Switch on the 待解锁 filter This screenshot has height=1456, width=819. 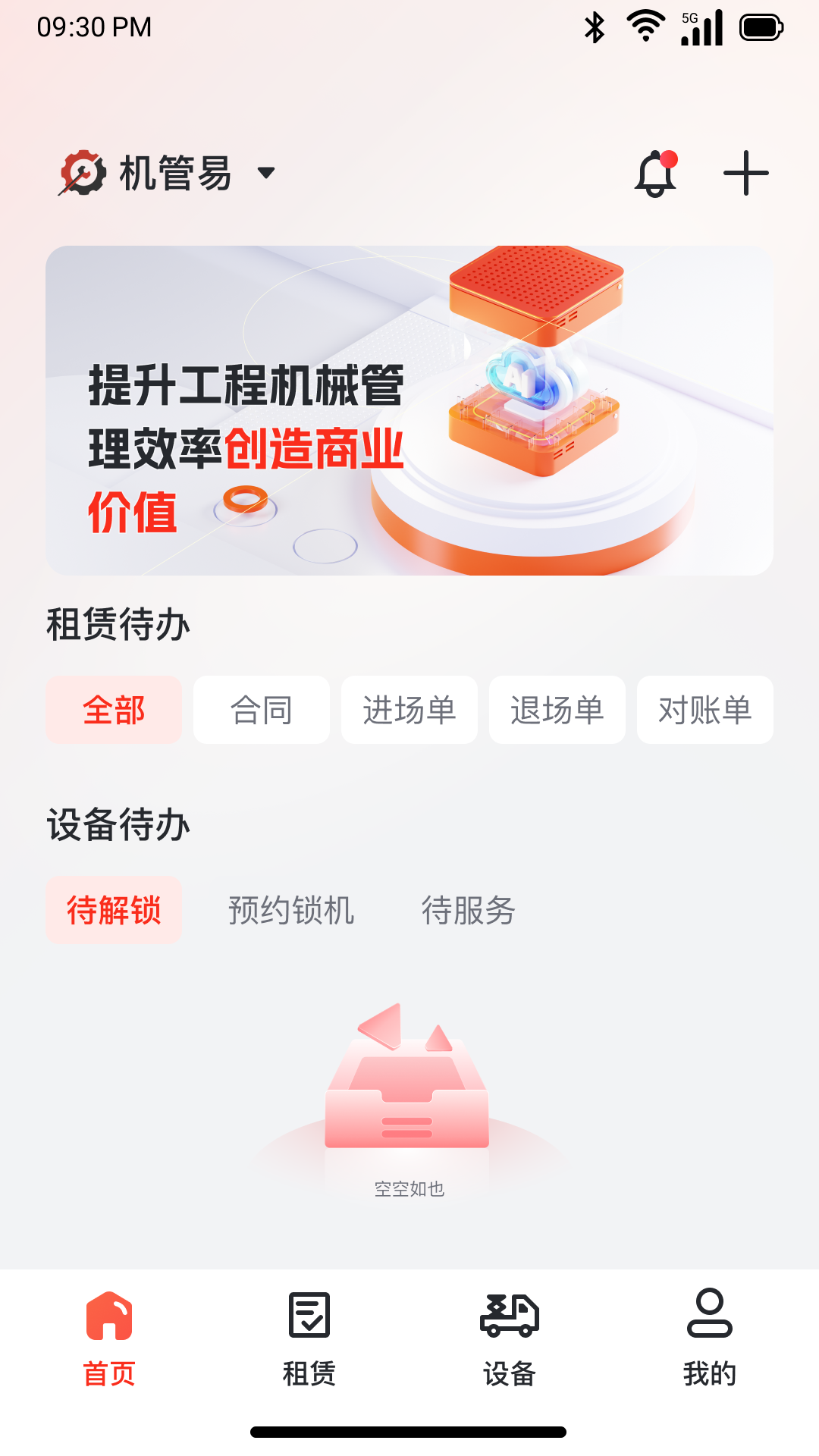click(113, 910)
